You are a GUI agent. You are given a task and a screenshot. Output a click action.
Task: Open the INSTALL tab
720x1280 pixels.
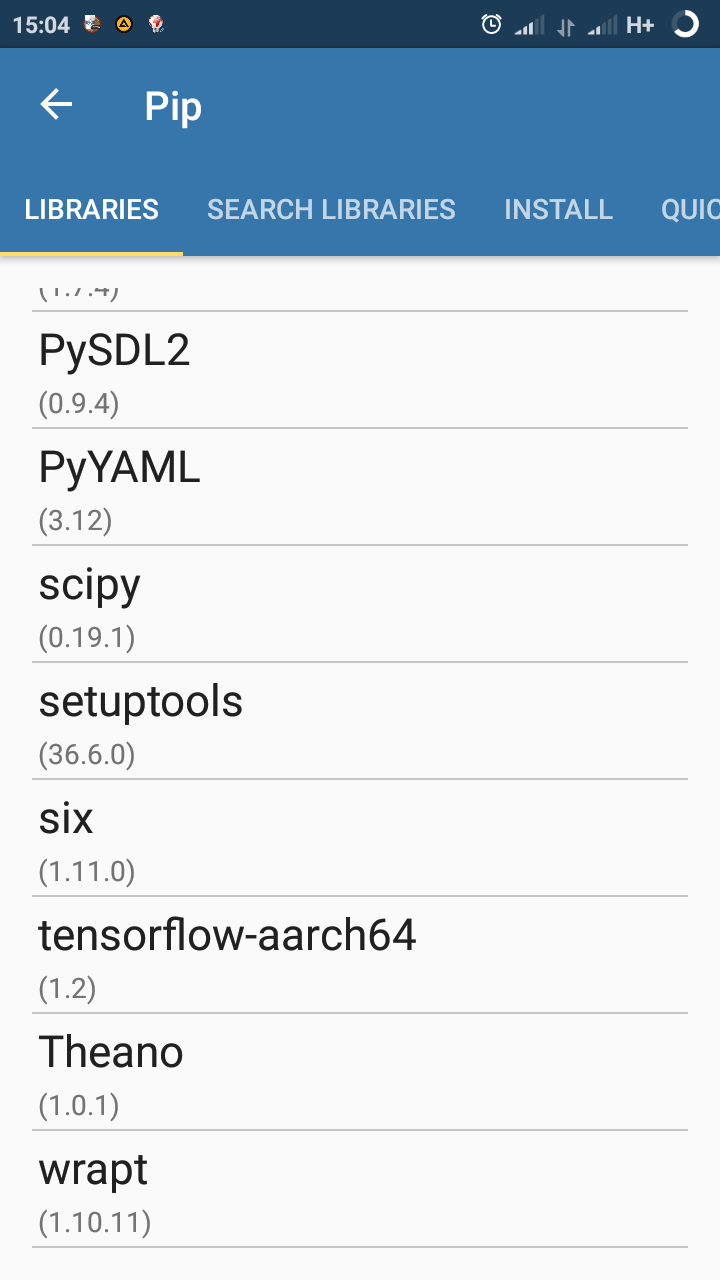point(558,209)
